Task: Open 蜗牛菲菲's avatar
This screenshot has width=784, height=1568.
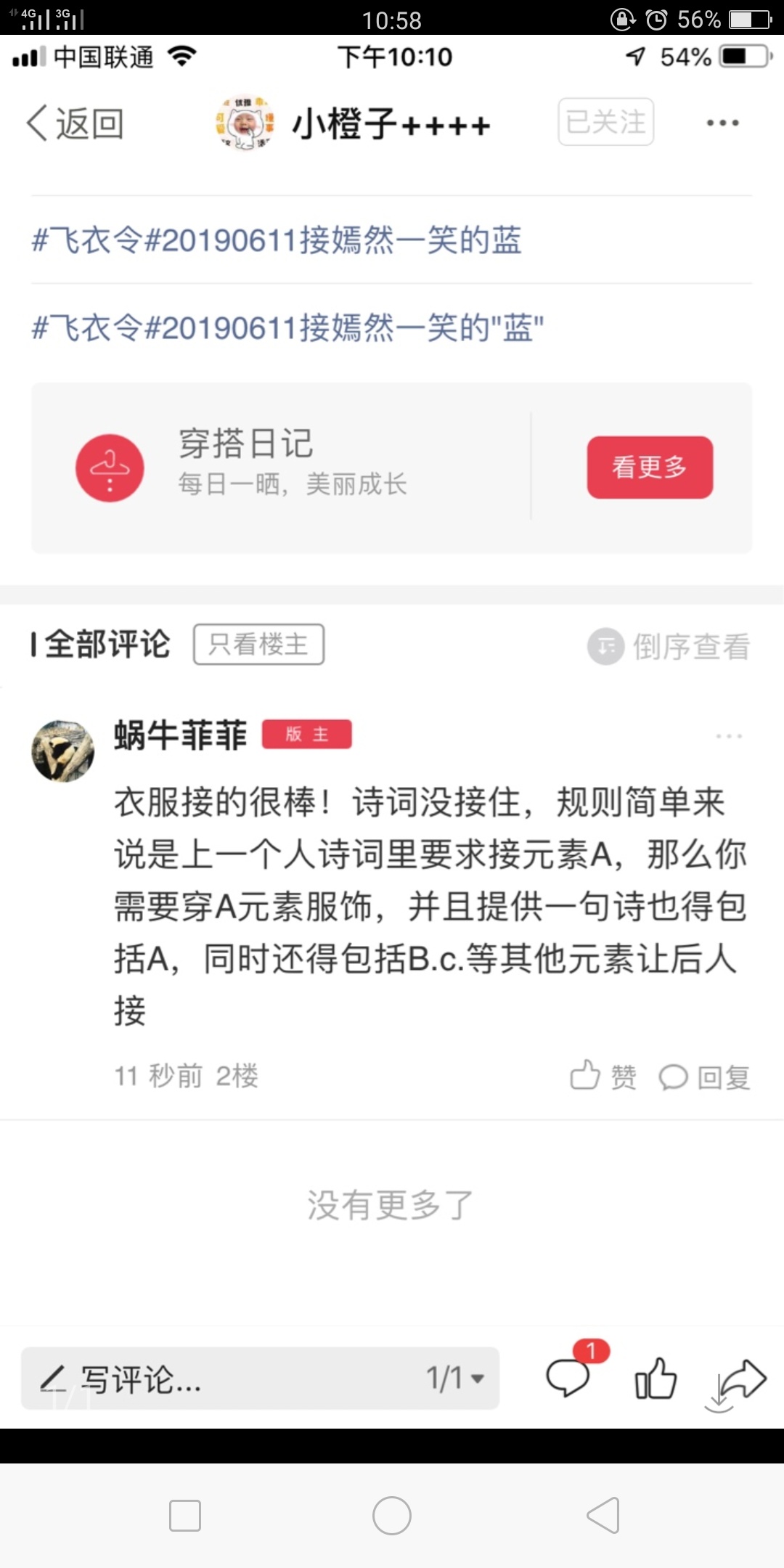Action: tap(63, 751)
